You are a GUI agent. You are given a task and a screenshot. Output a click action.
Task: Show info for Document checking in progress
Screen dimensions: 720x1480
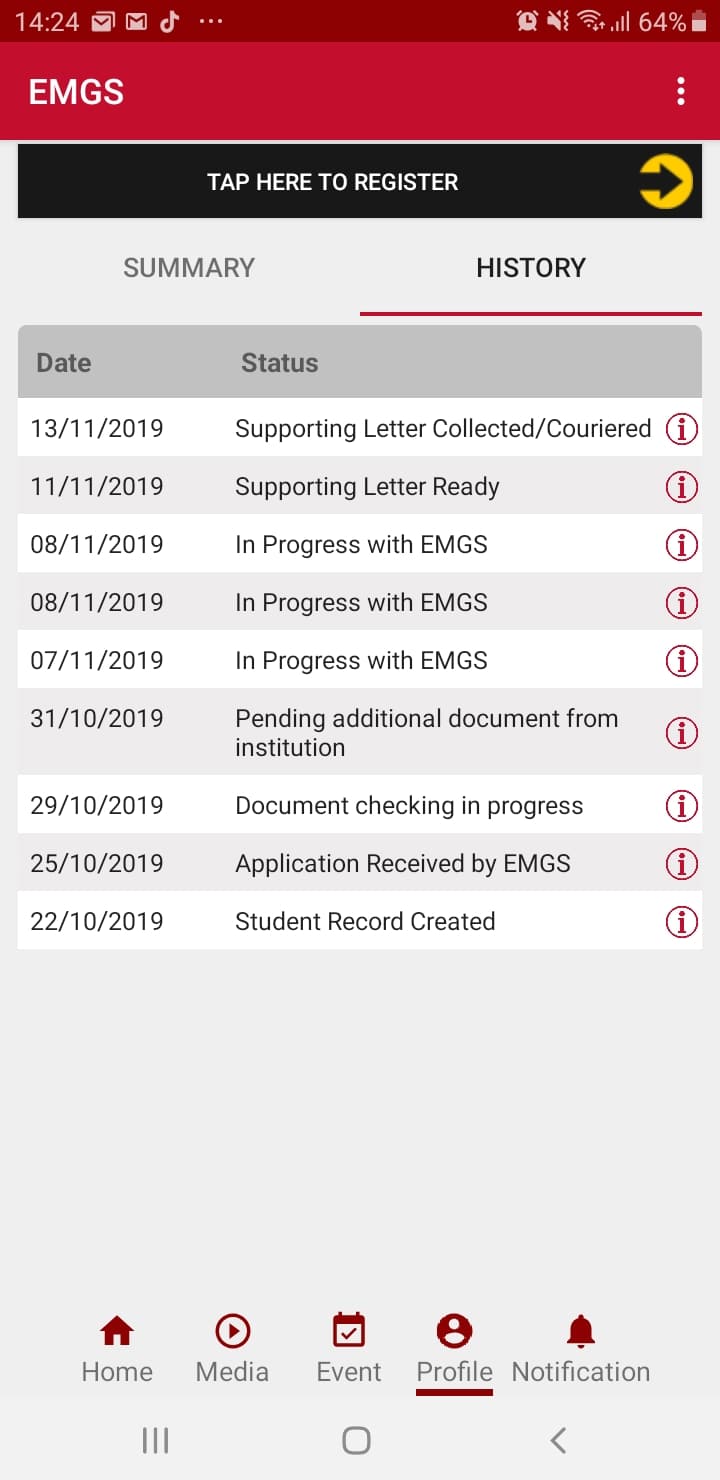681,806
